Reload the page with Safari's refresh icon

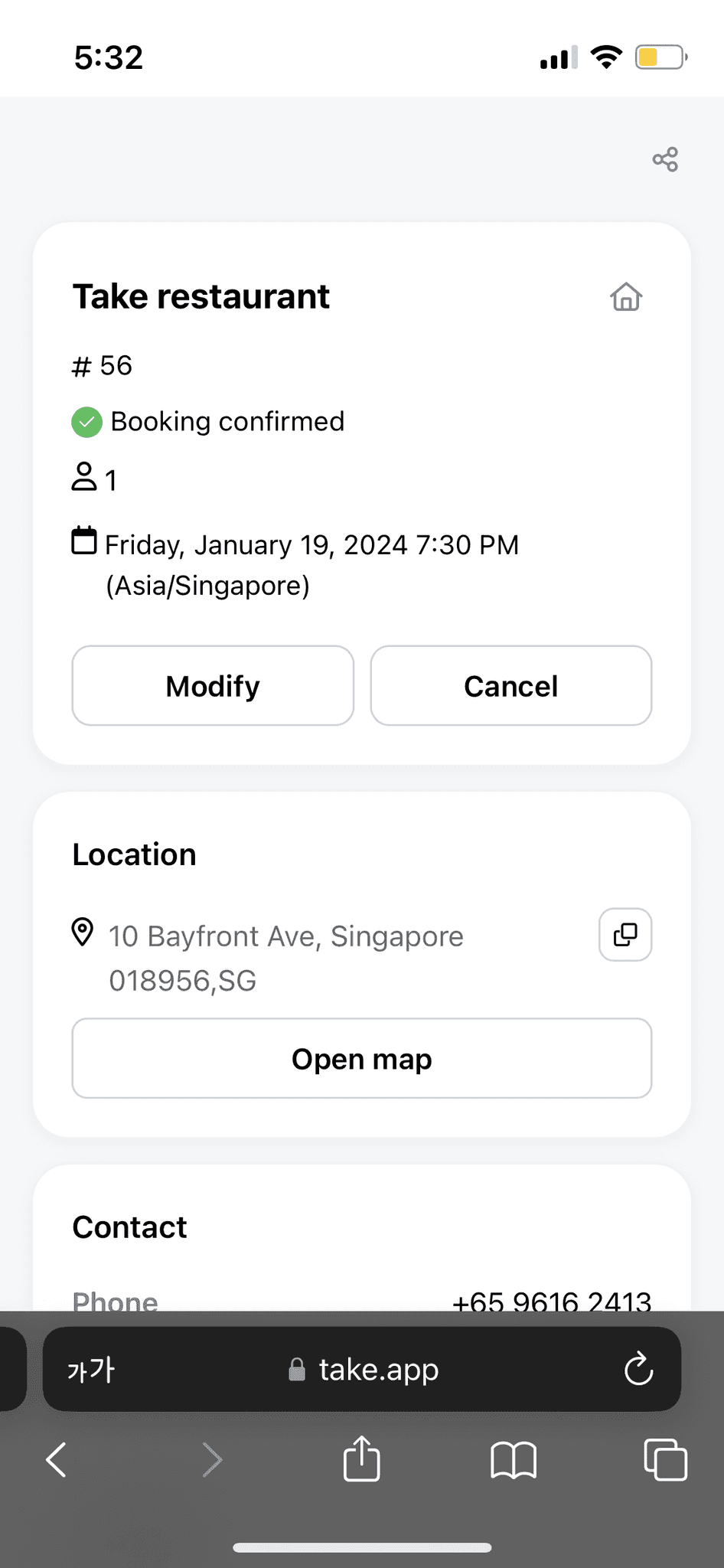click(x=638, y=1369)
